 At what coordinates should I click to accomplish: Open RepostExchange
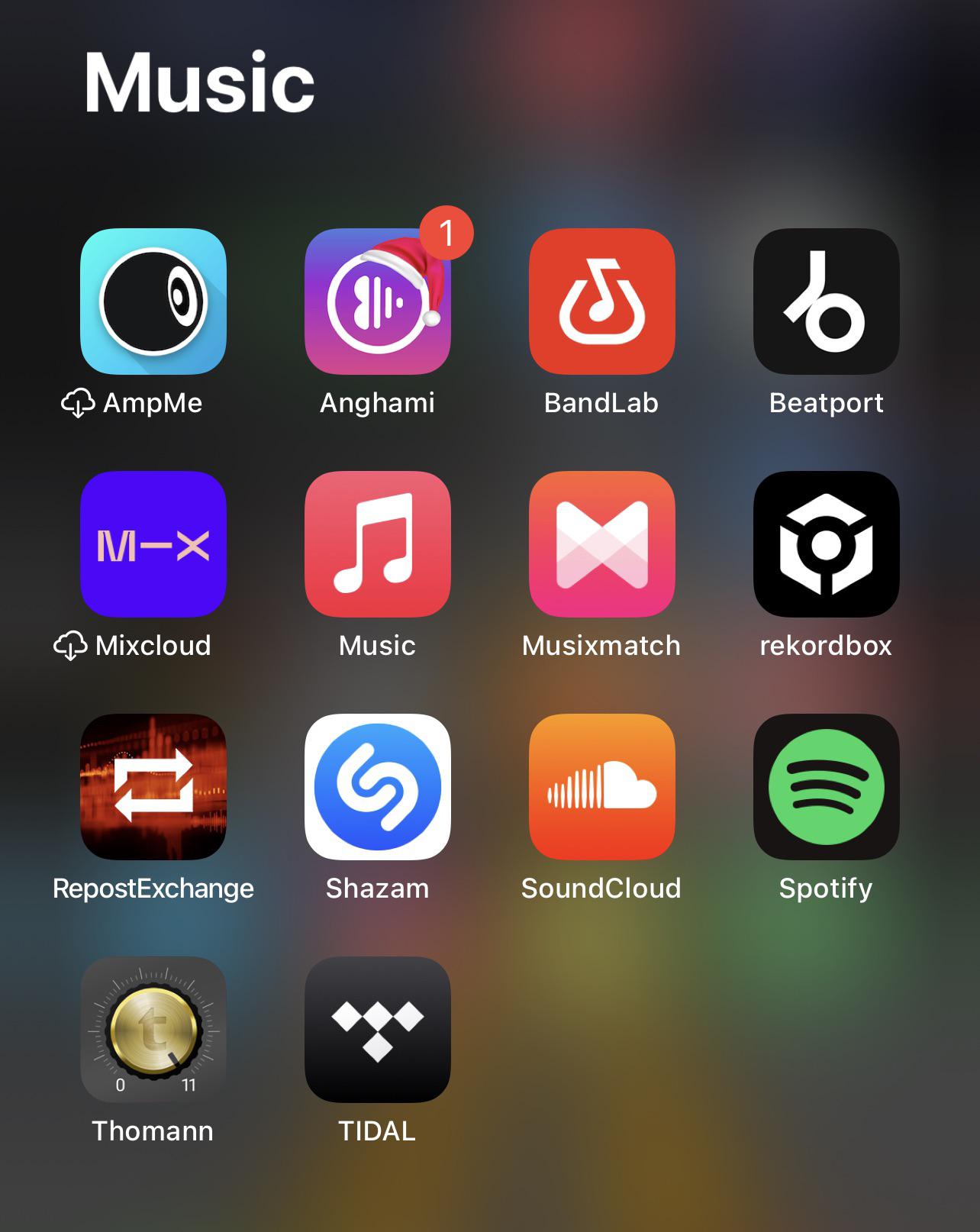coord(153,787)
